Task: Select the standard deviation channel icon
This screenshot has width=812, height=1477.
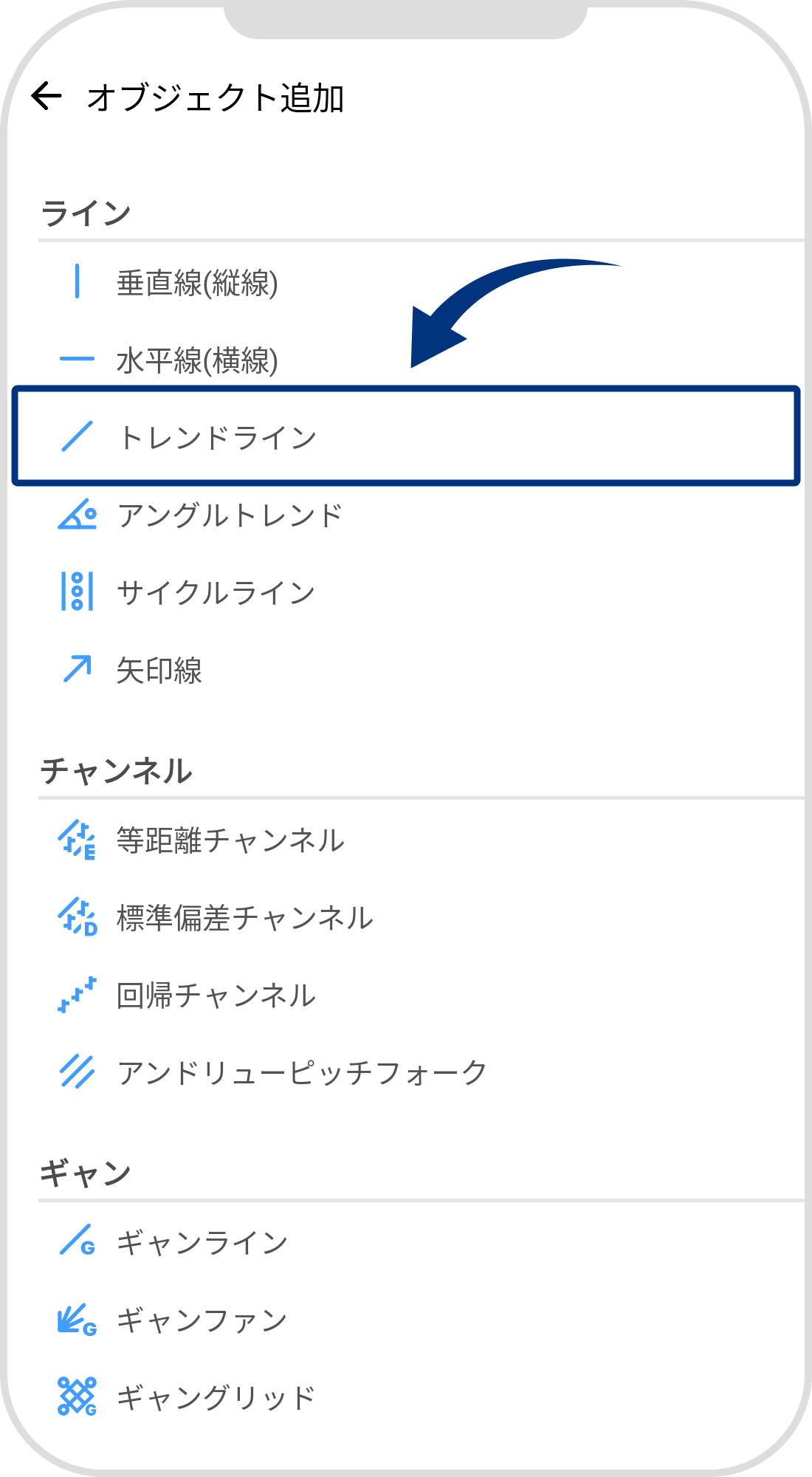Action: pyautogui.click(x=78, y=918)
